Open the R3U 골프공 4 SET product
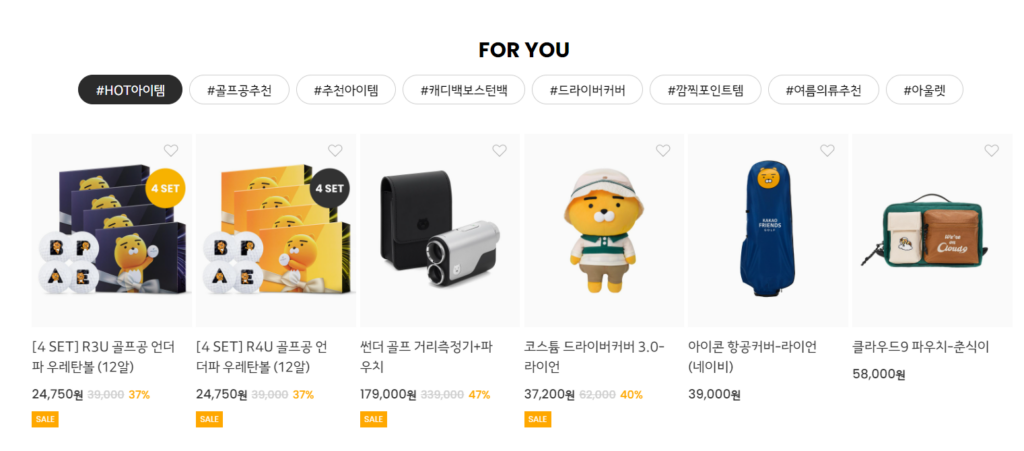 [112, 231]
